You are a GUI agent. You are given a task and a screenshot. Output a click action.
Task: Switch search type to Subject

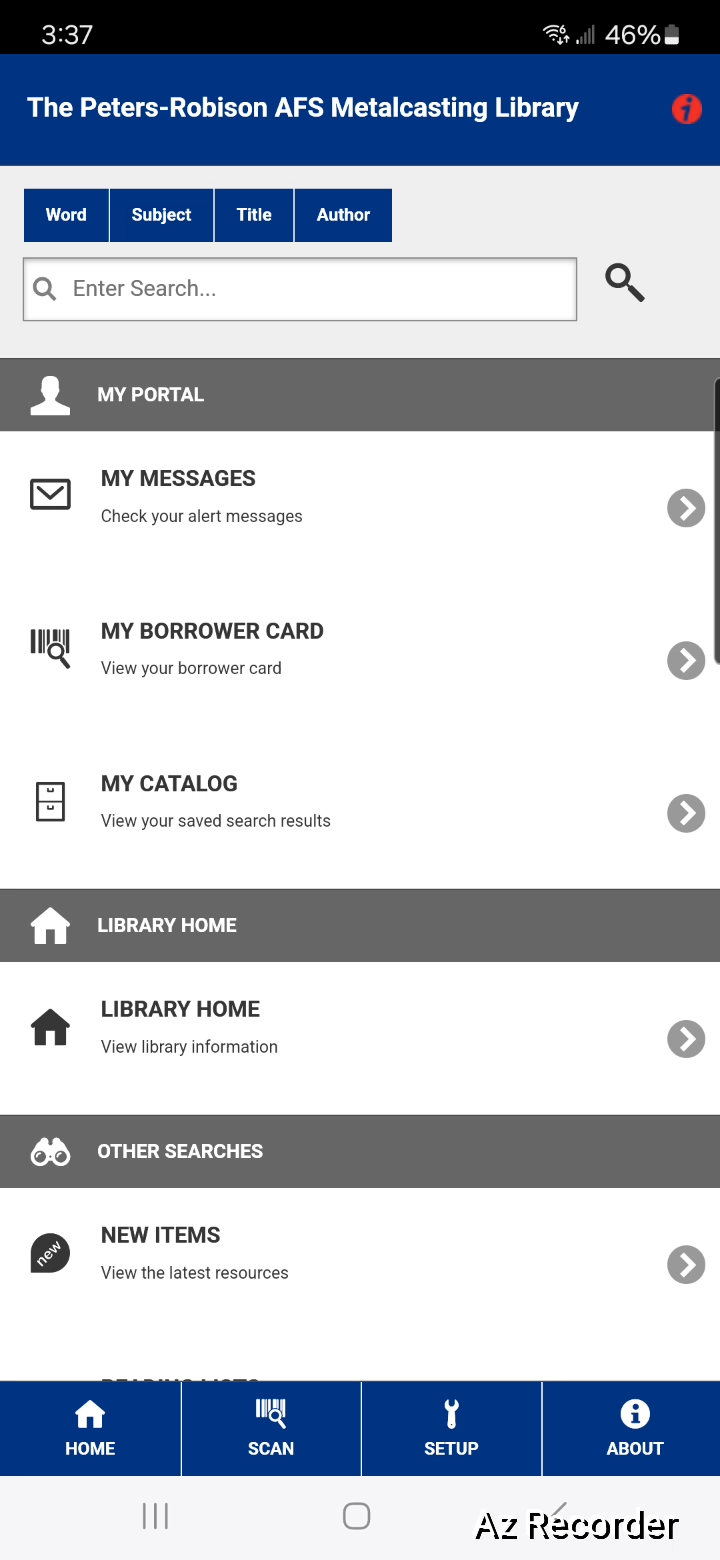point(161,215)
